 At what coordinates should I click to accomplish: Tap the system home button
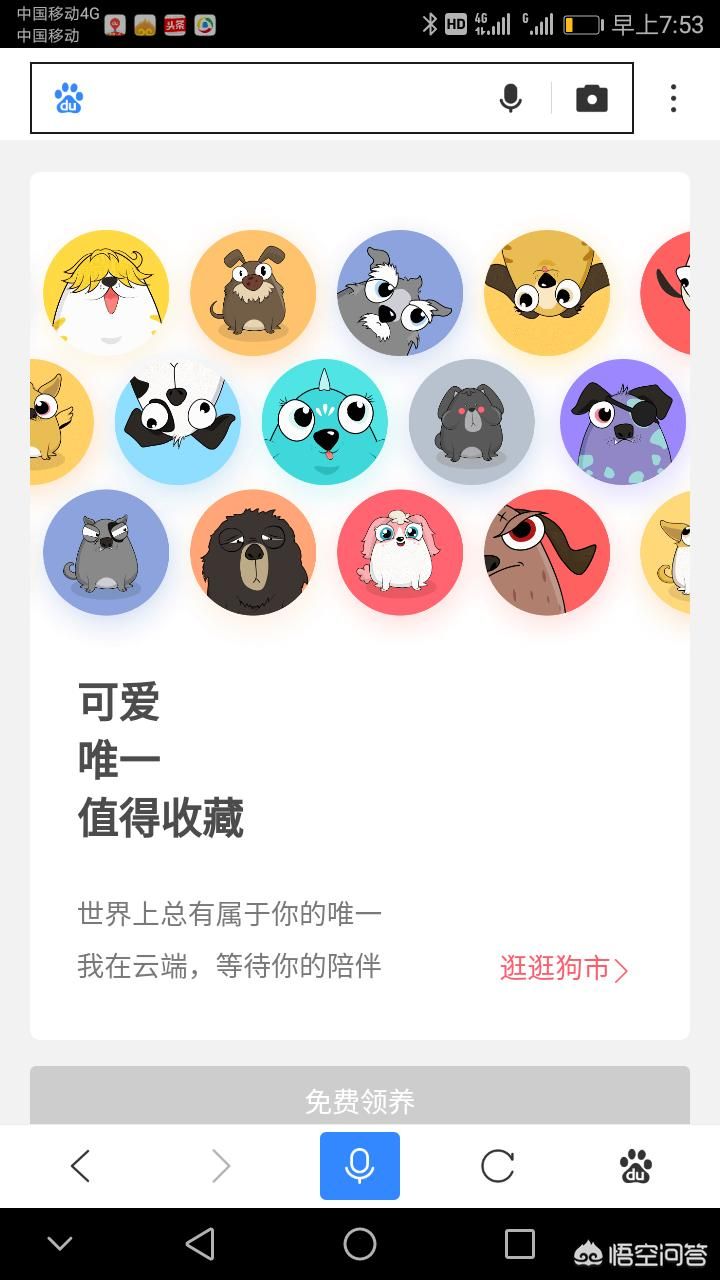tap(360, 1244)
